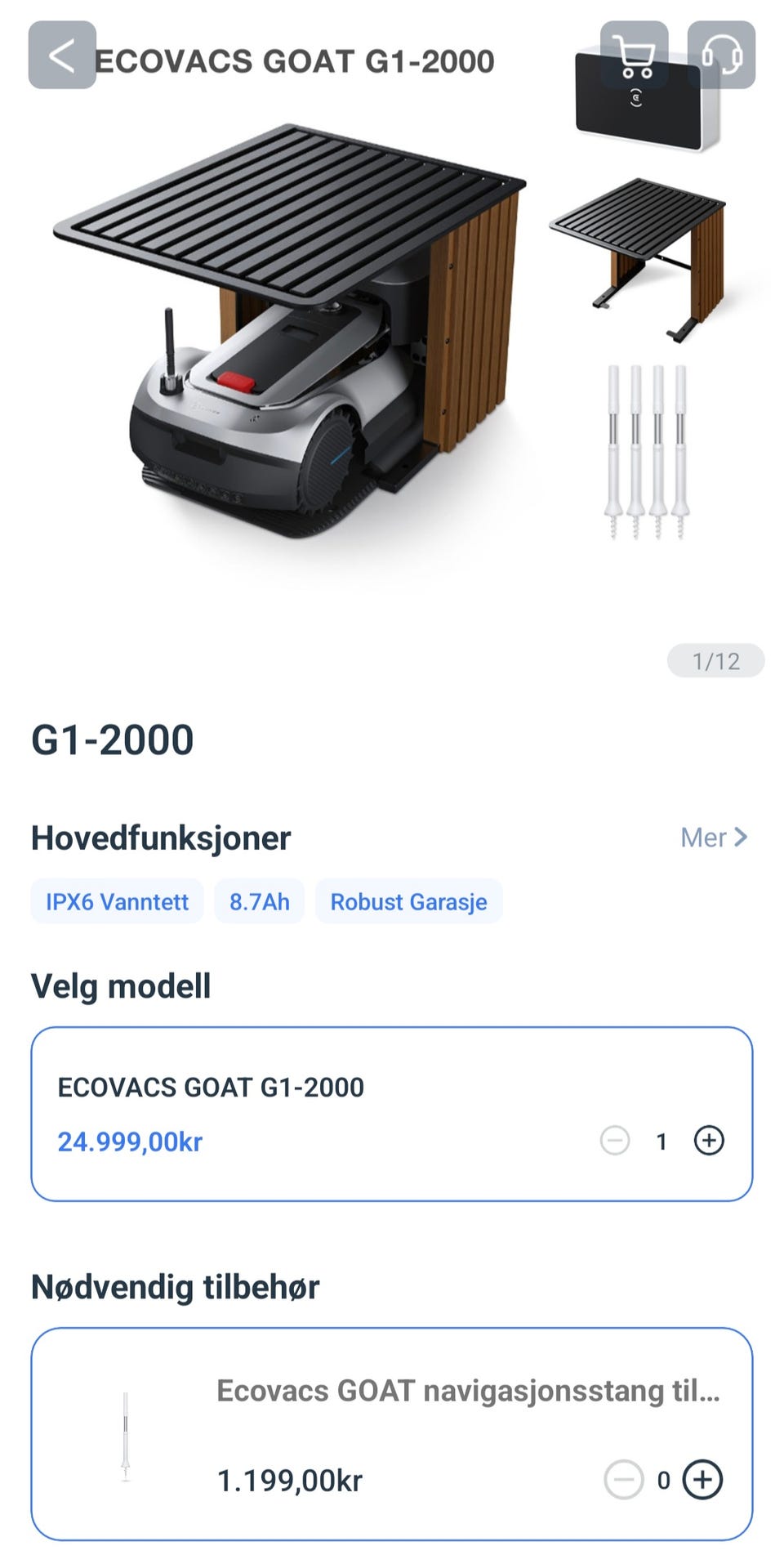Tap the Robust Garasje chip
Screen dimensions: 784x1564
pos(408,902)
